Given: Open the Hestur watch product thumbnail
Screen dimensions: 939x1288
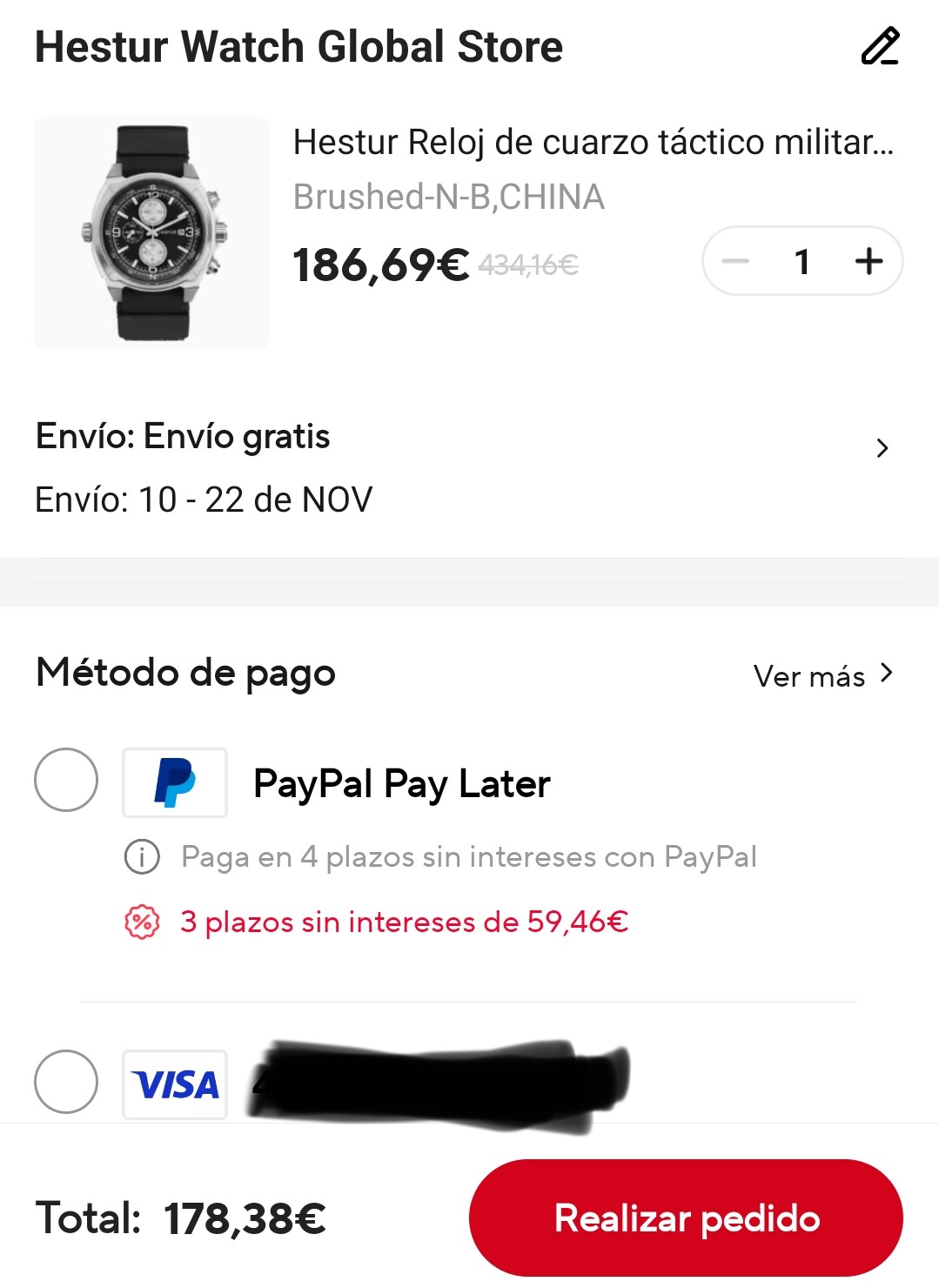Looking at the screenshot, I should point(151,233).
